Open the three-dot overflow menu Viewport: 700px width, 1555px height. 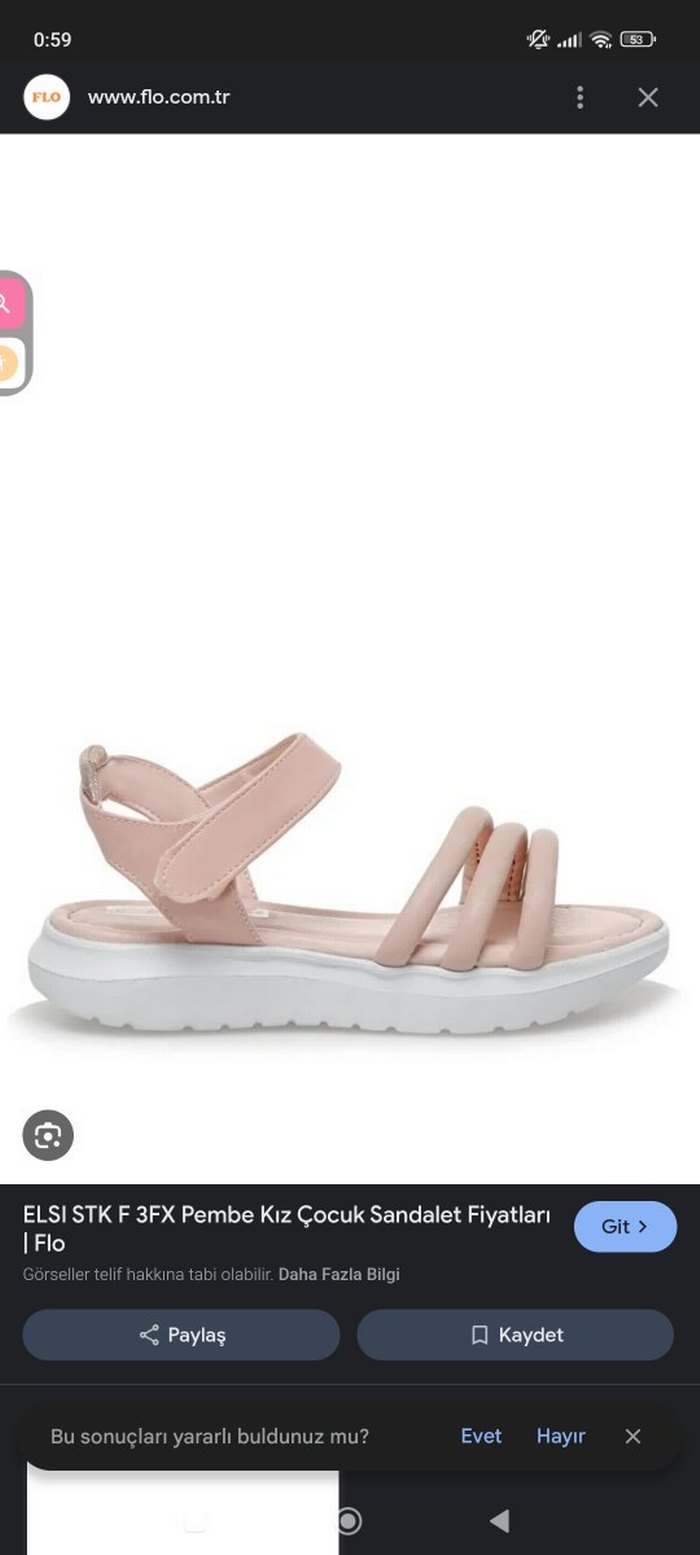tap(580, 97)
